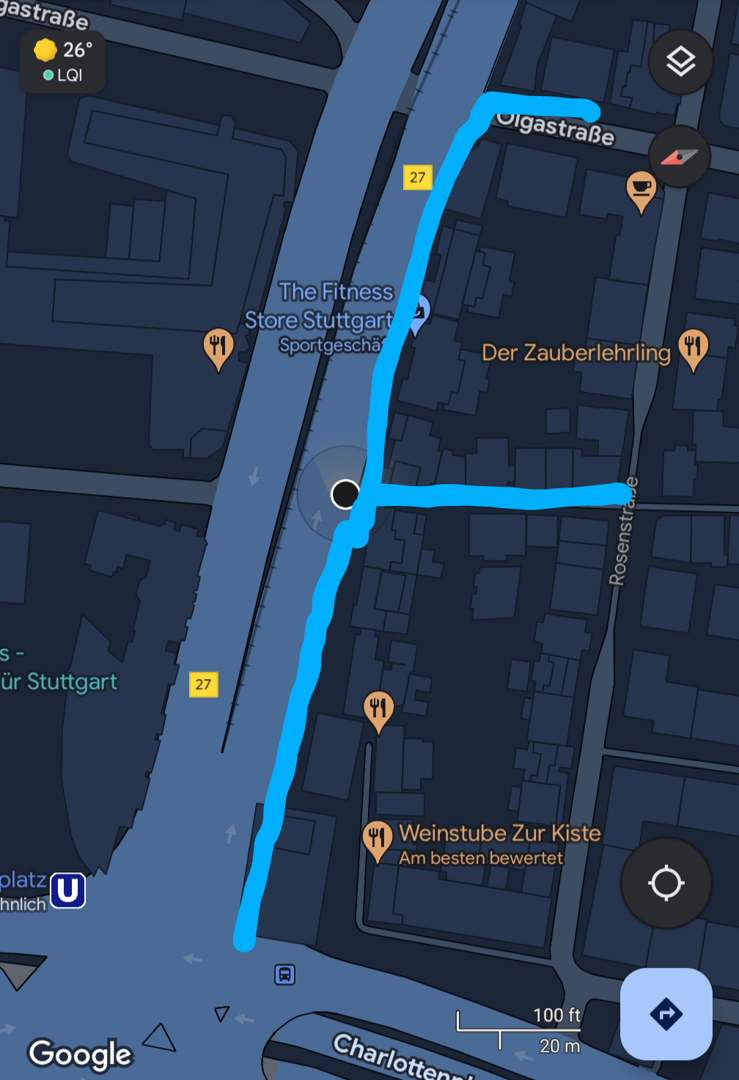
Task: Click the Google logo watermark
Action: (80, 1054)
